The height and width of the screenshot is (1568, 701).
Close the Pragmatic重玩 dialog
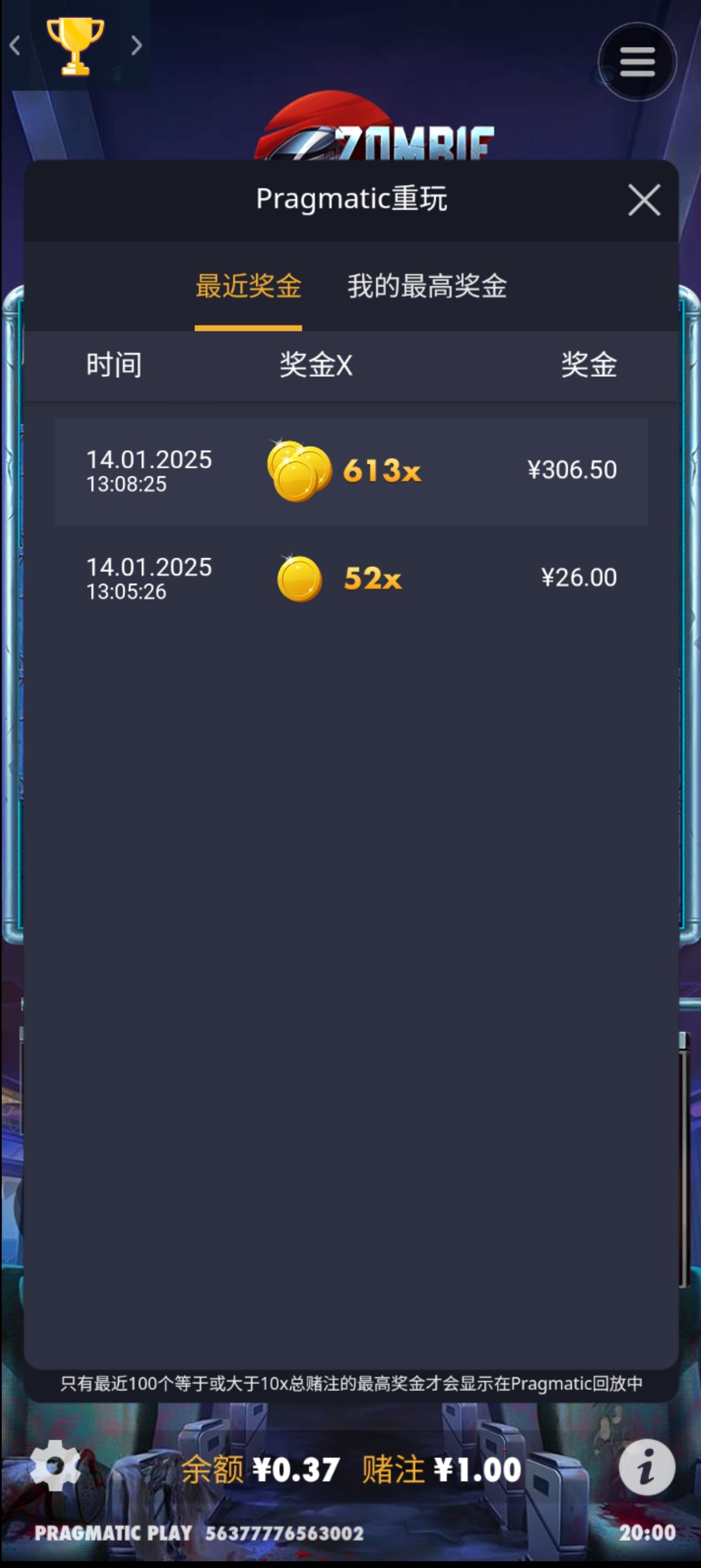[644, 200]
